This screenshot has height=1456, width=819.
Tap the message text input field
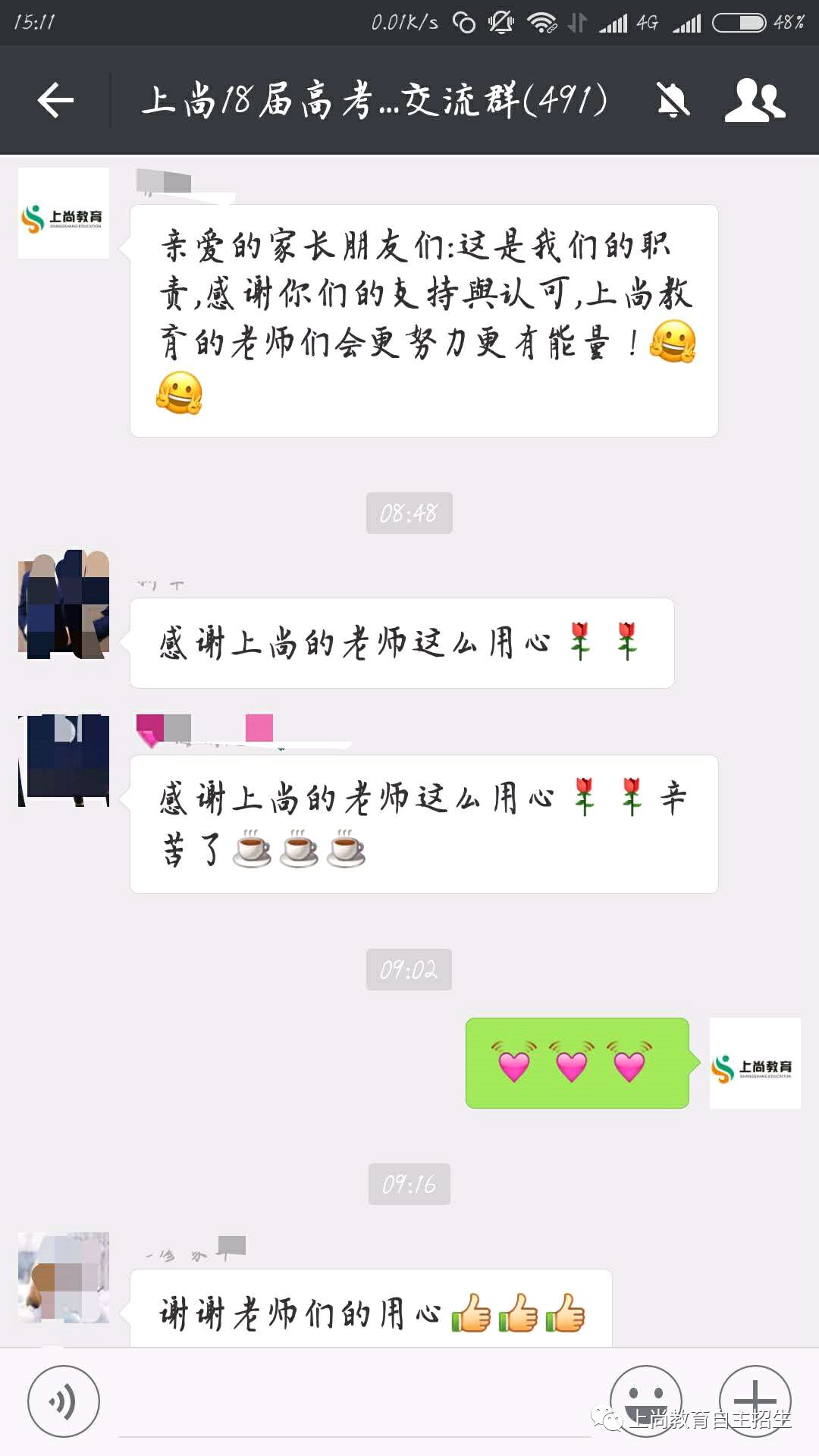pyautogui.click(x=355, y=1407)
